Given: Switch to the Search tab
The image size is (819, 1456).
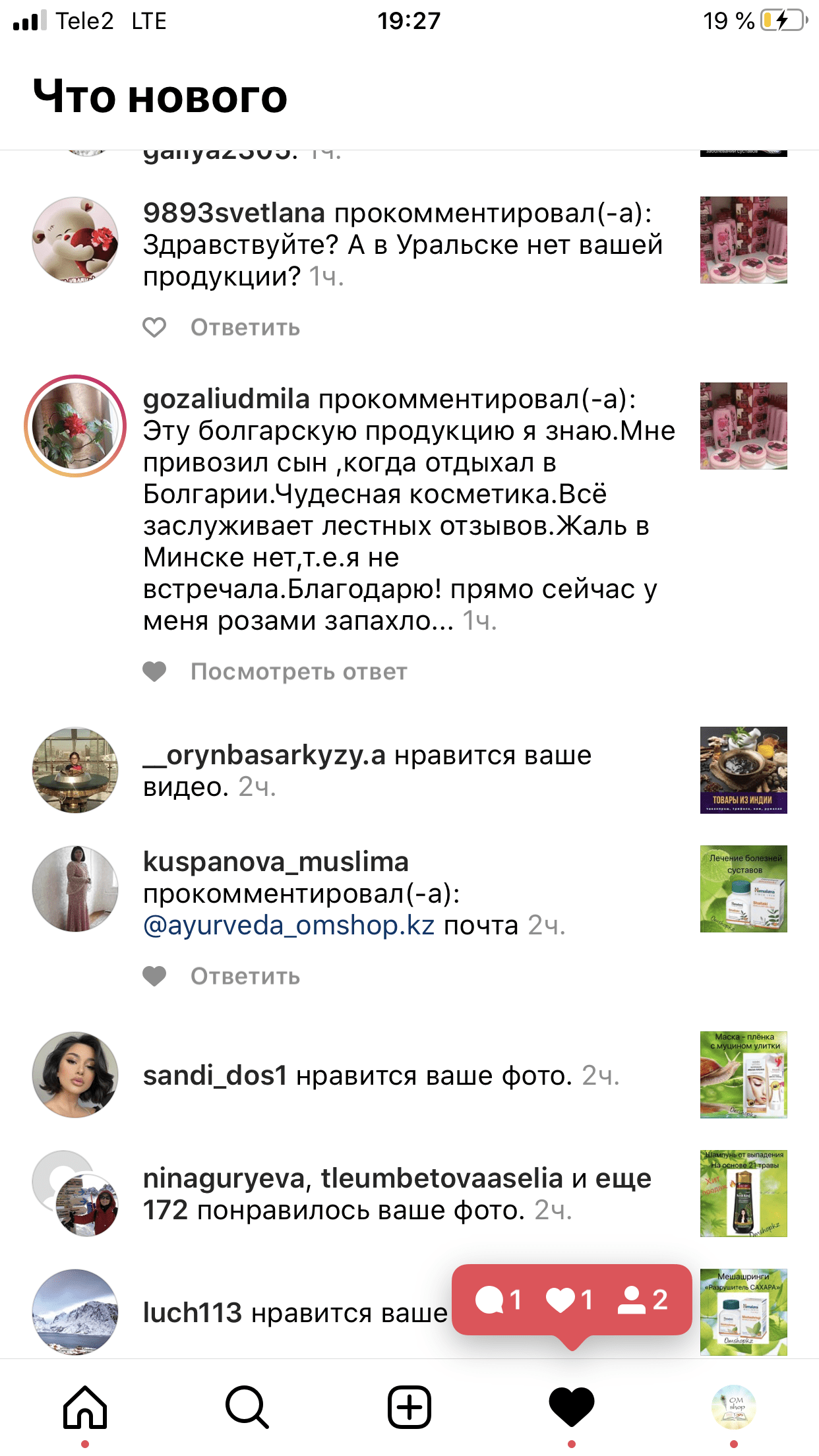Looking at the screenshot, I should click(247, 1407).
